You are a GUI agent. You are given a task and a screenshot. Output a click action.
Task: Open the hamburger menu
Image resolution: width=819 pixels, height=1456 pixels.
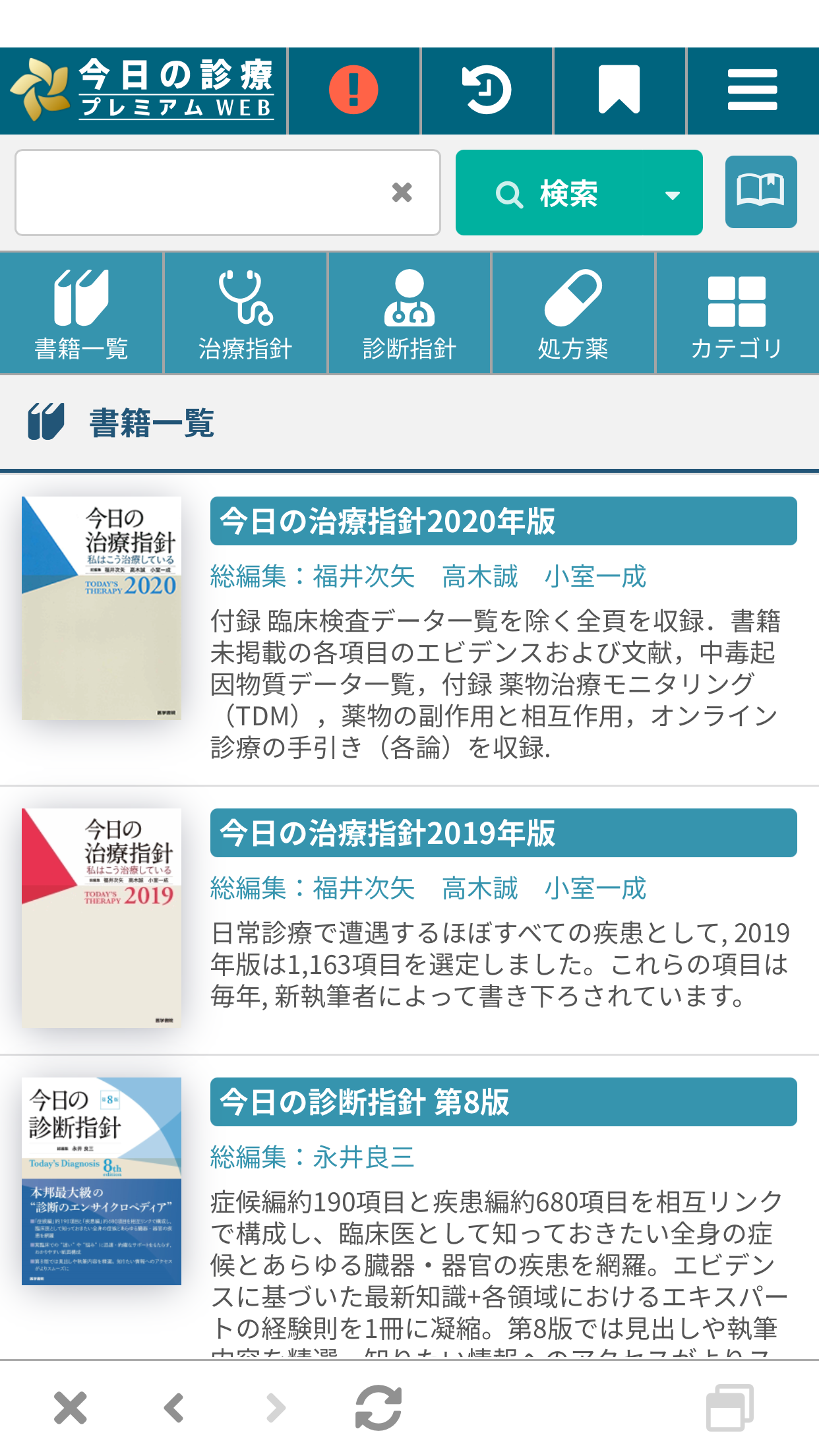(x=752, y=90)
